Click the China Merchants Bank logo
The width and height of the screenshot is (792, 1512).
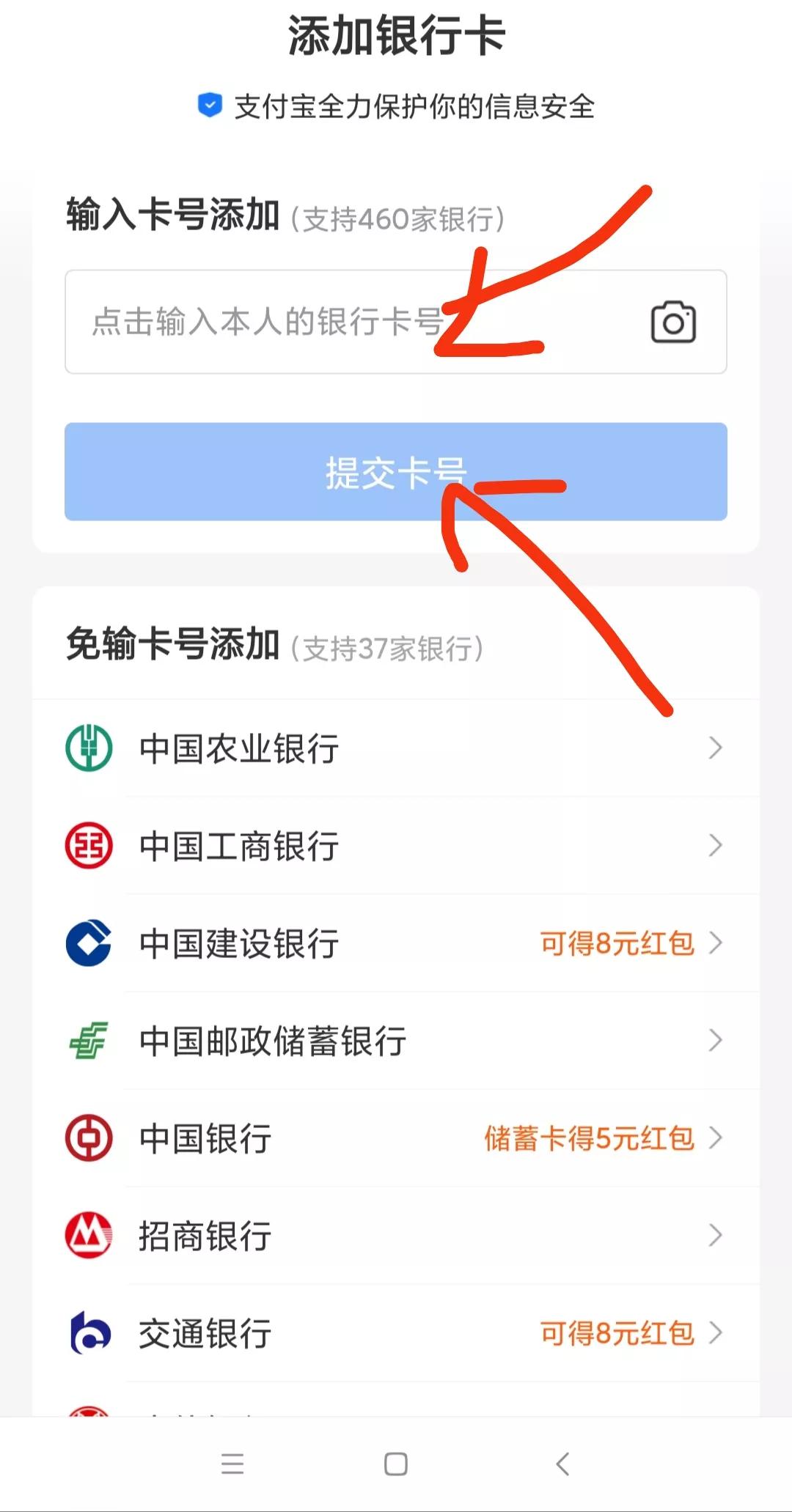[x=87, y=1236]
